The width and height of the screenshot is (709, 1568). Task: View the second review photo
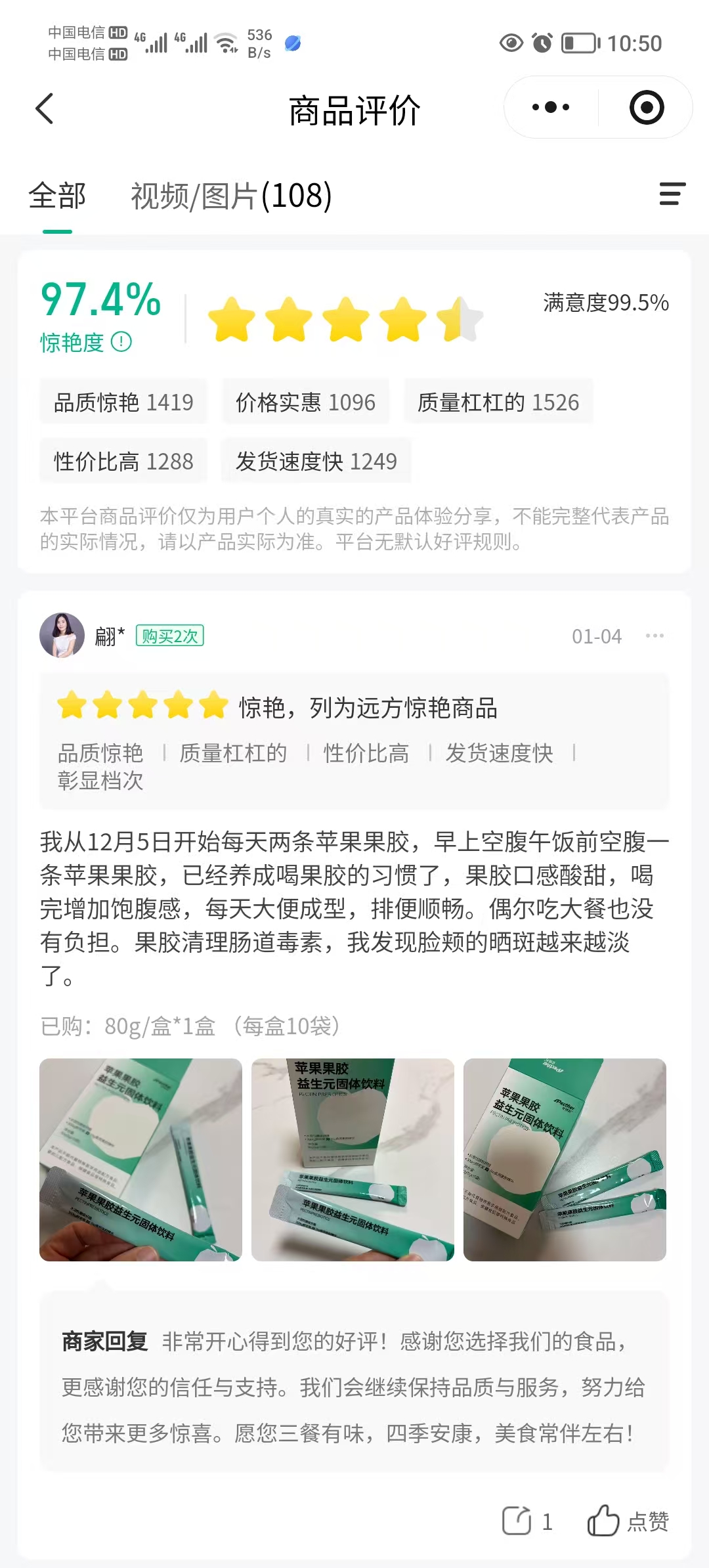(353, 1160)
